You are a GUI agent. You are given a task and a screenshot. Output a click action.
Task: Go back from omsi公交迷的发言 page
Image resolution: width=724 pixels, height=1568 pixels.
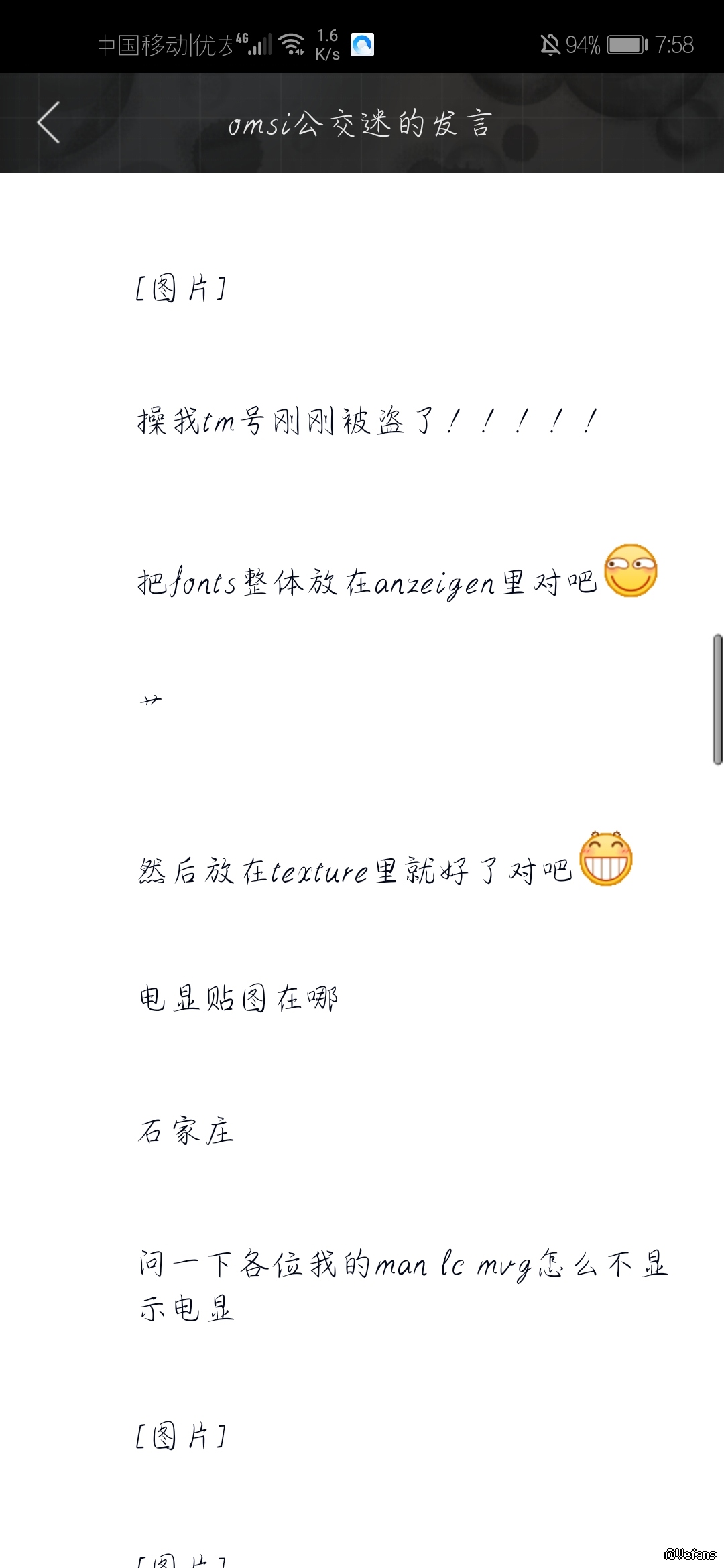48,123
